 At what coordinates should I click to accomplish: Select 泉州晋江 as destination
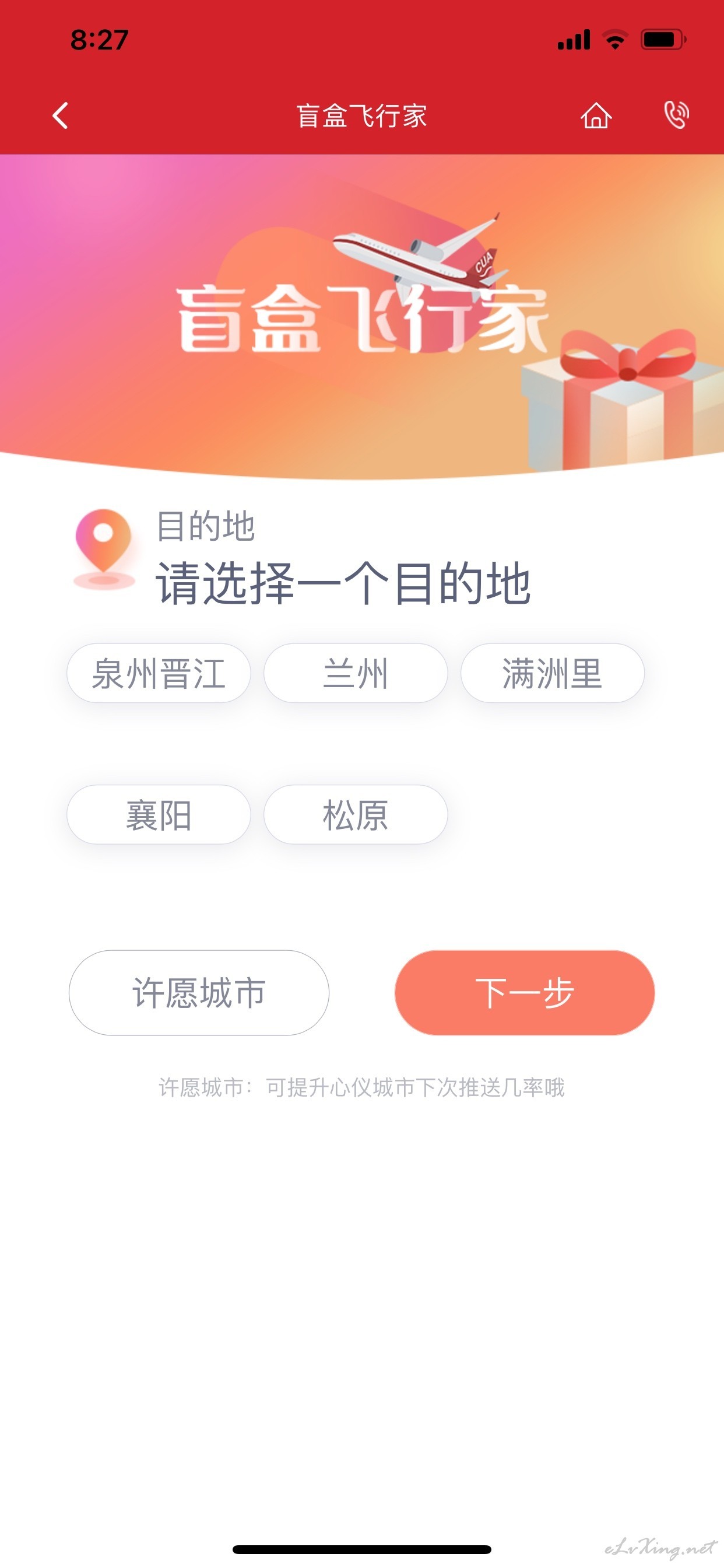click(x=159, y=673)
